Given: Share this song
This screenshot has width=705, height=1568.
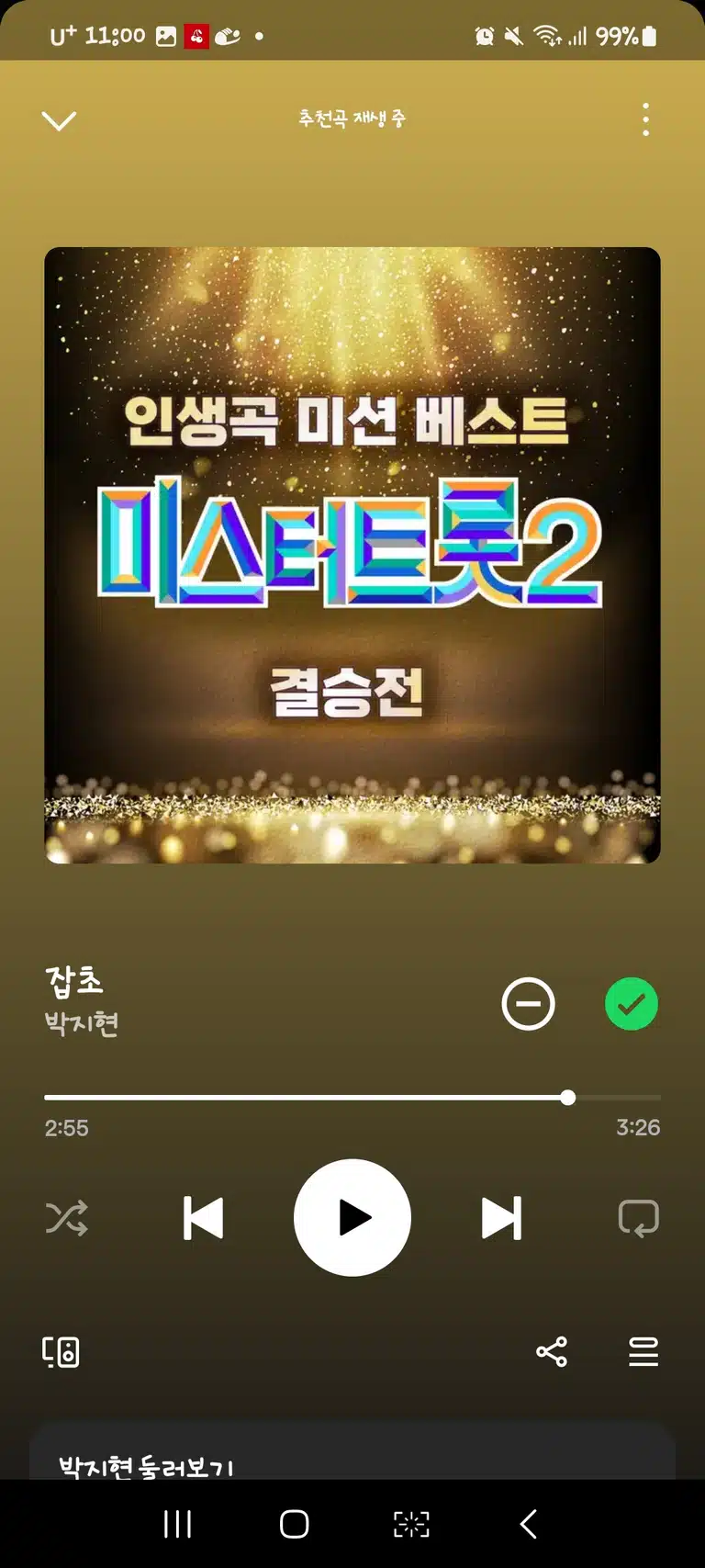Looking at the screenshot, I should (552, 1352).
